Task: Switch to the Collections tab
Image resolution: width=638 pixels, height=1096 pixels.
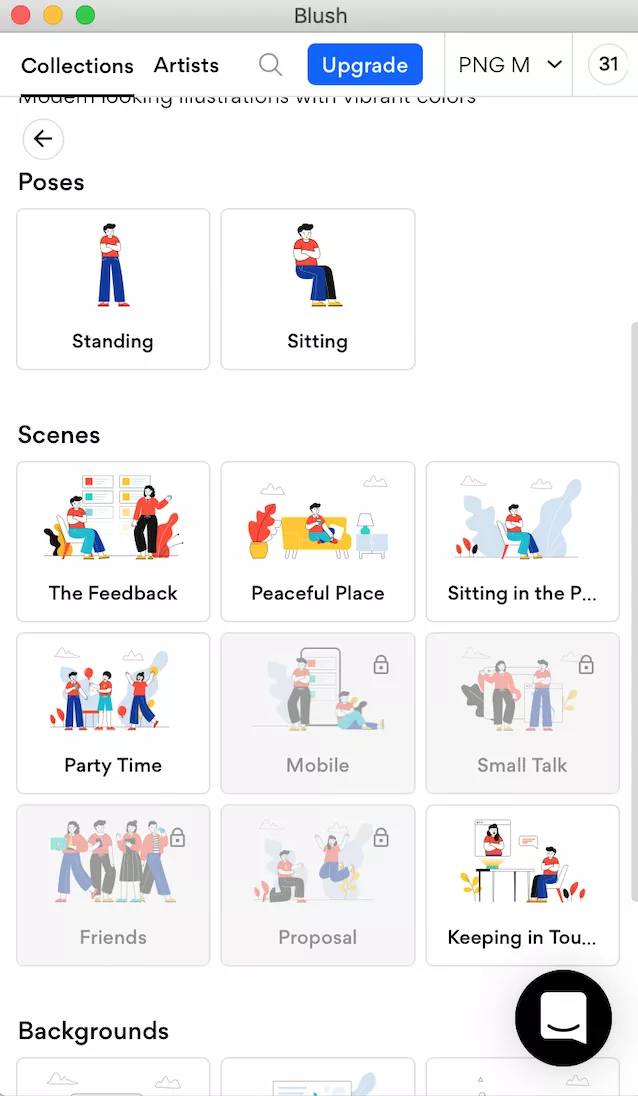Action: point(77,66)
